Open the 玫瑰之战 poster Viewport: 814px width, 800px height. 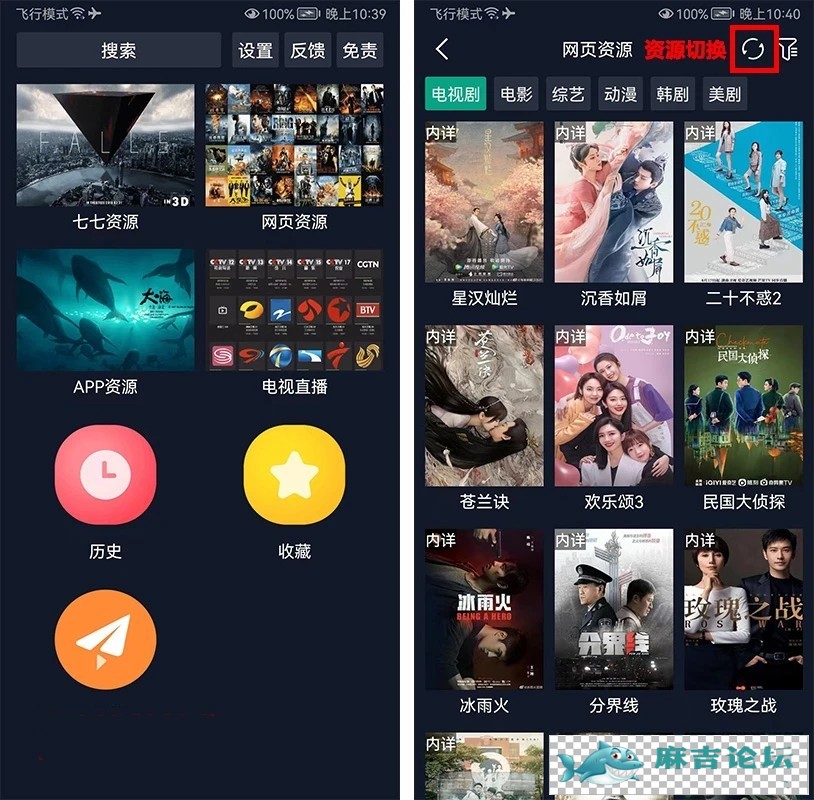(743, 609)
